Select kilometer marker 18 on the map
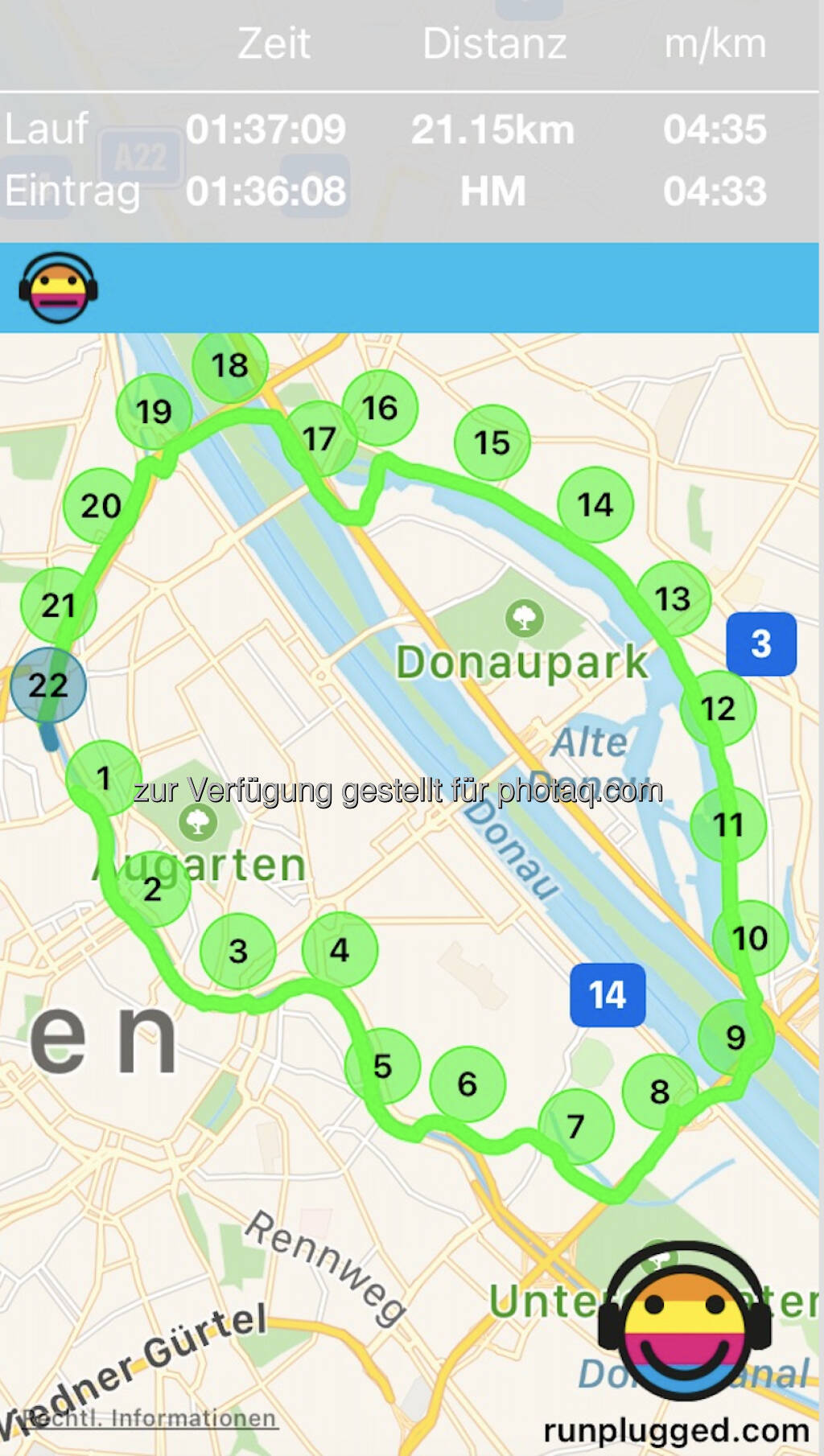This screenshot has height=1456, width=824. coord(230,366)
